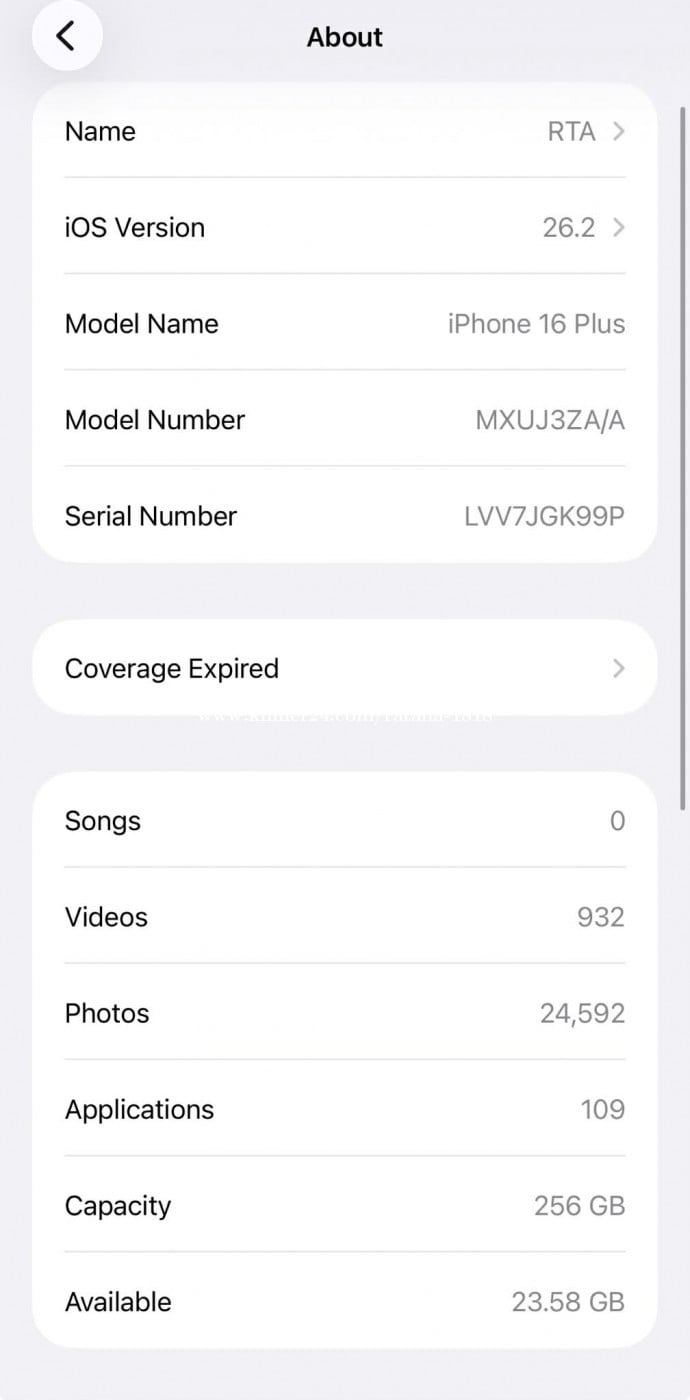The width and height of the screenshot is (690, 1400).
Task: Go back from the About screen
Action: point(66,37)
